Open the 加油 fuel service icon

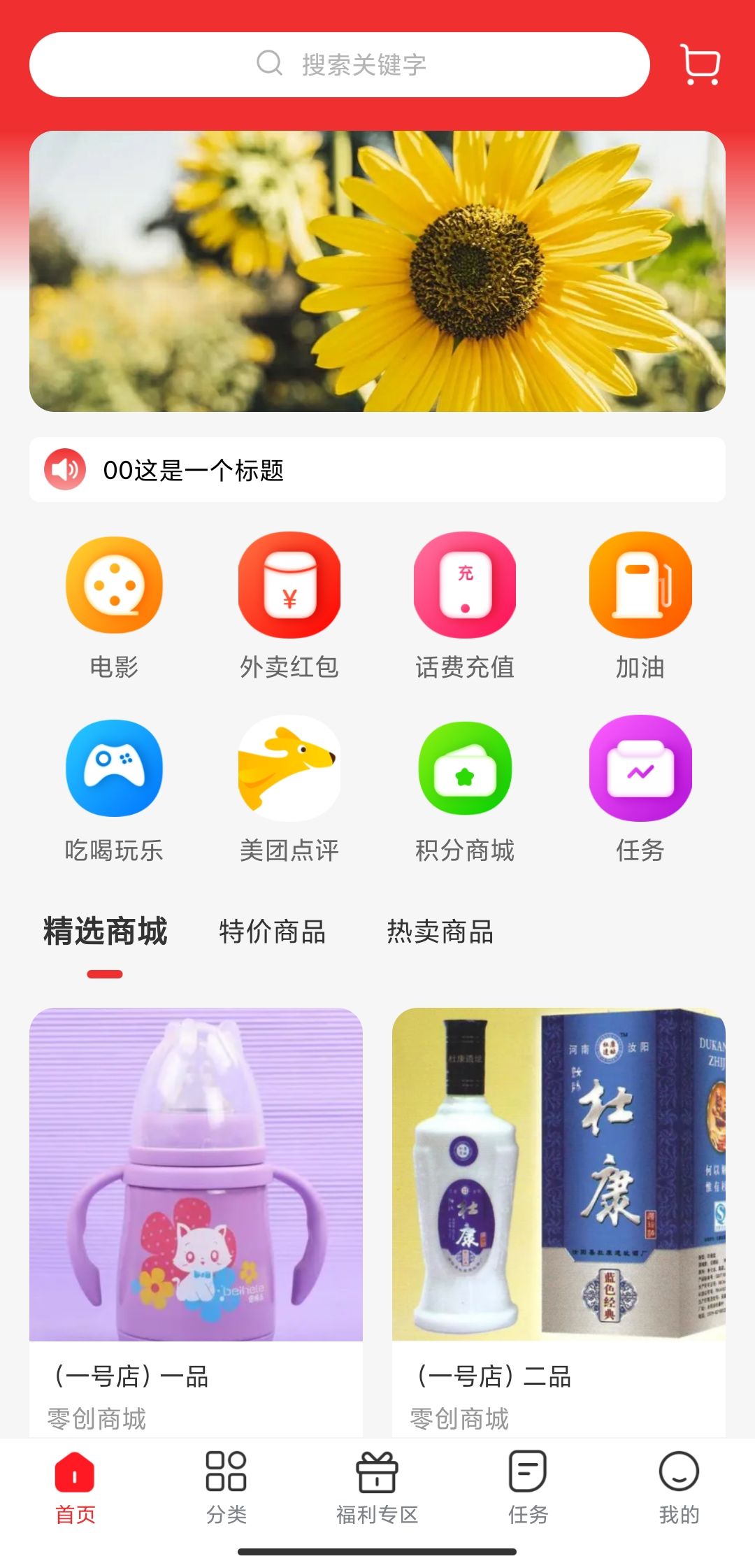640,587
